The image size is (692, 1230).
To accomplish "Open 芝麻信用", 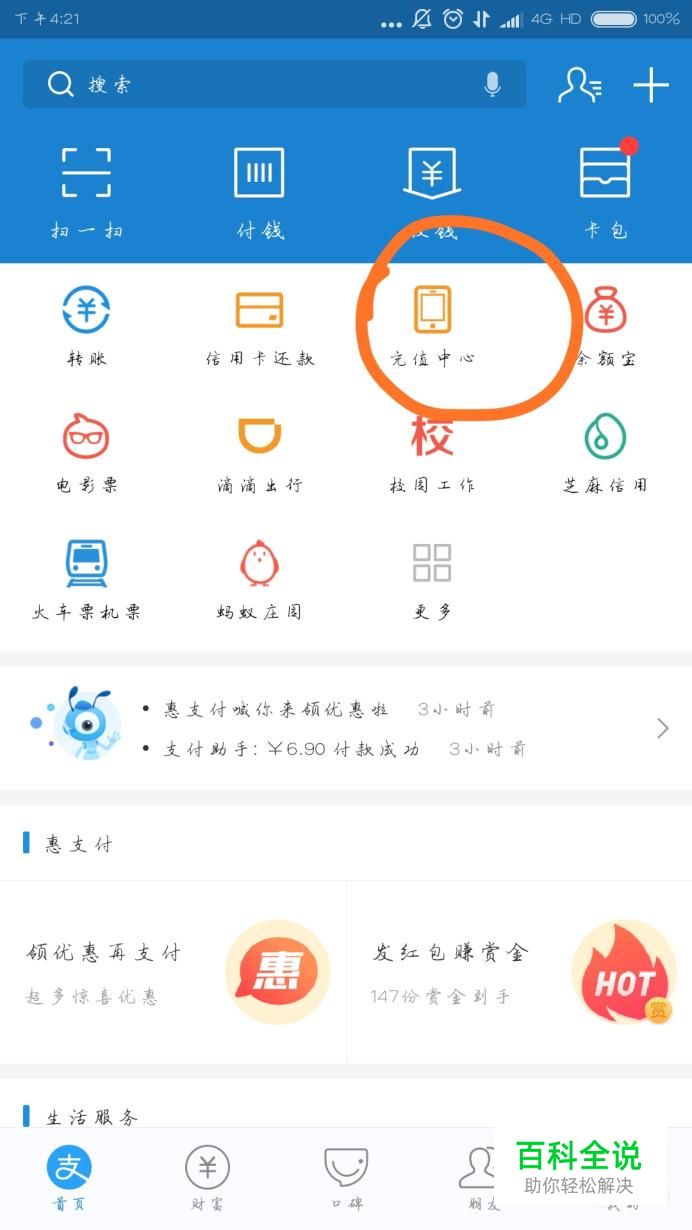I will click(605, 450).
